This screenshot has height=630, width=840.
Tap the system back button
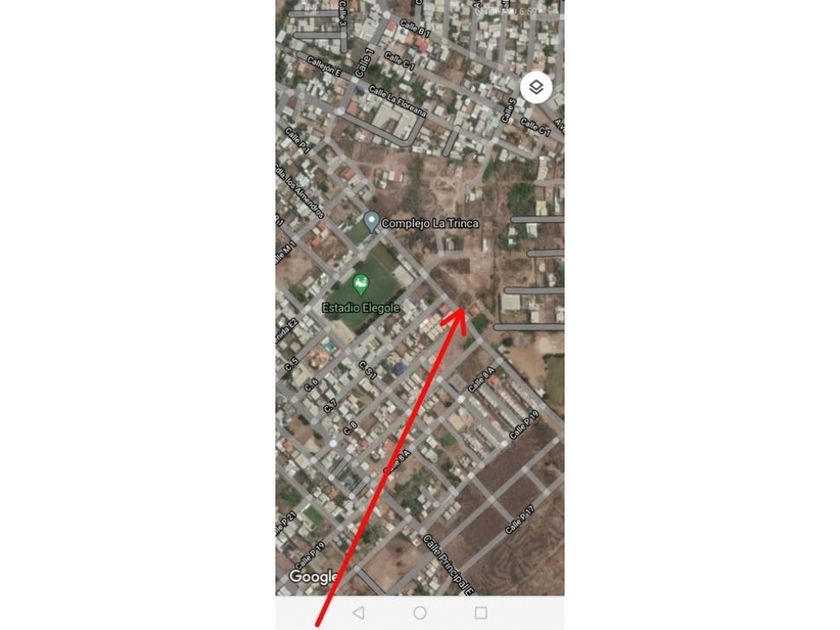(x=359, y=613)
